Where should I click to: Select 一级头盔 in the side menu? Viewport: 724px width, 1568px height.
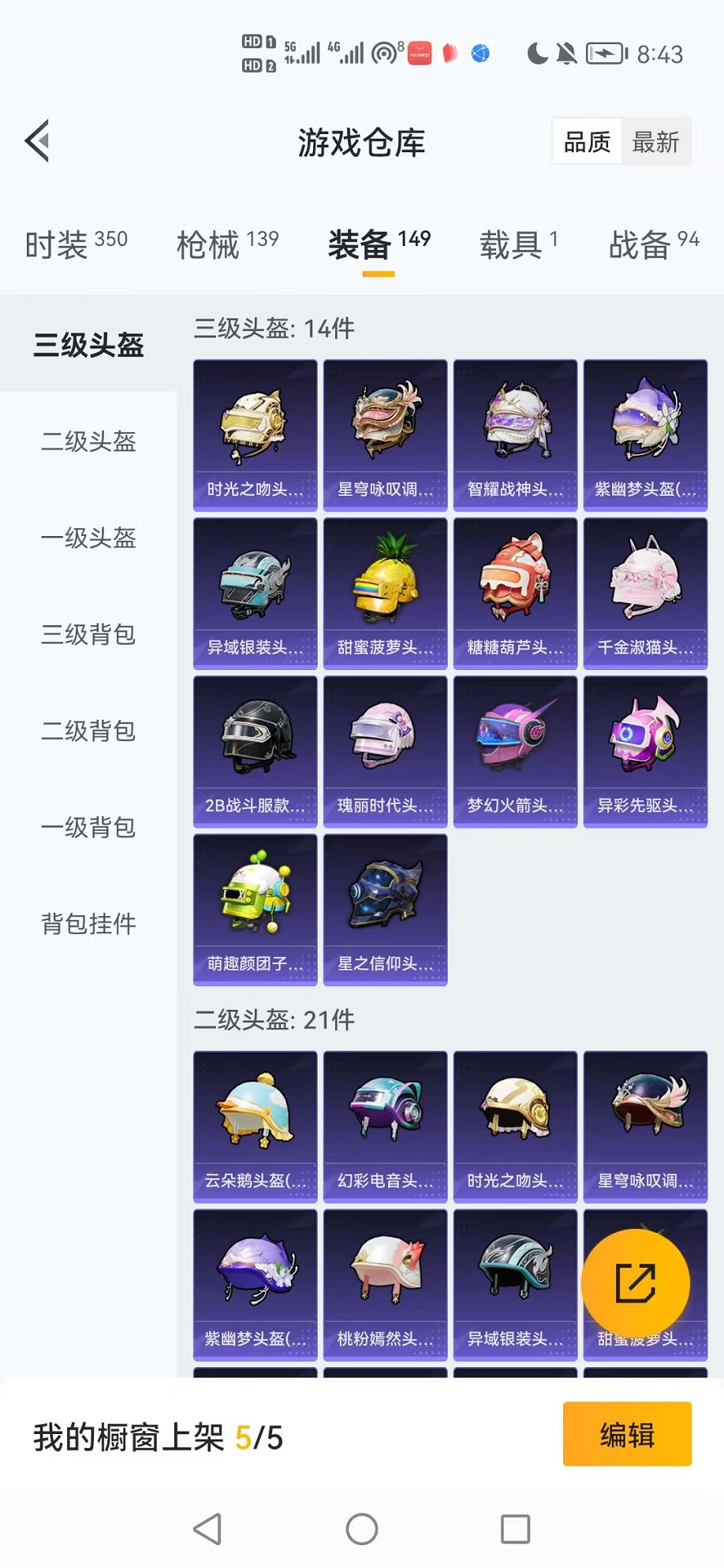click(88, 538)
